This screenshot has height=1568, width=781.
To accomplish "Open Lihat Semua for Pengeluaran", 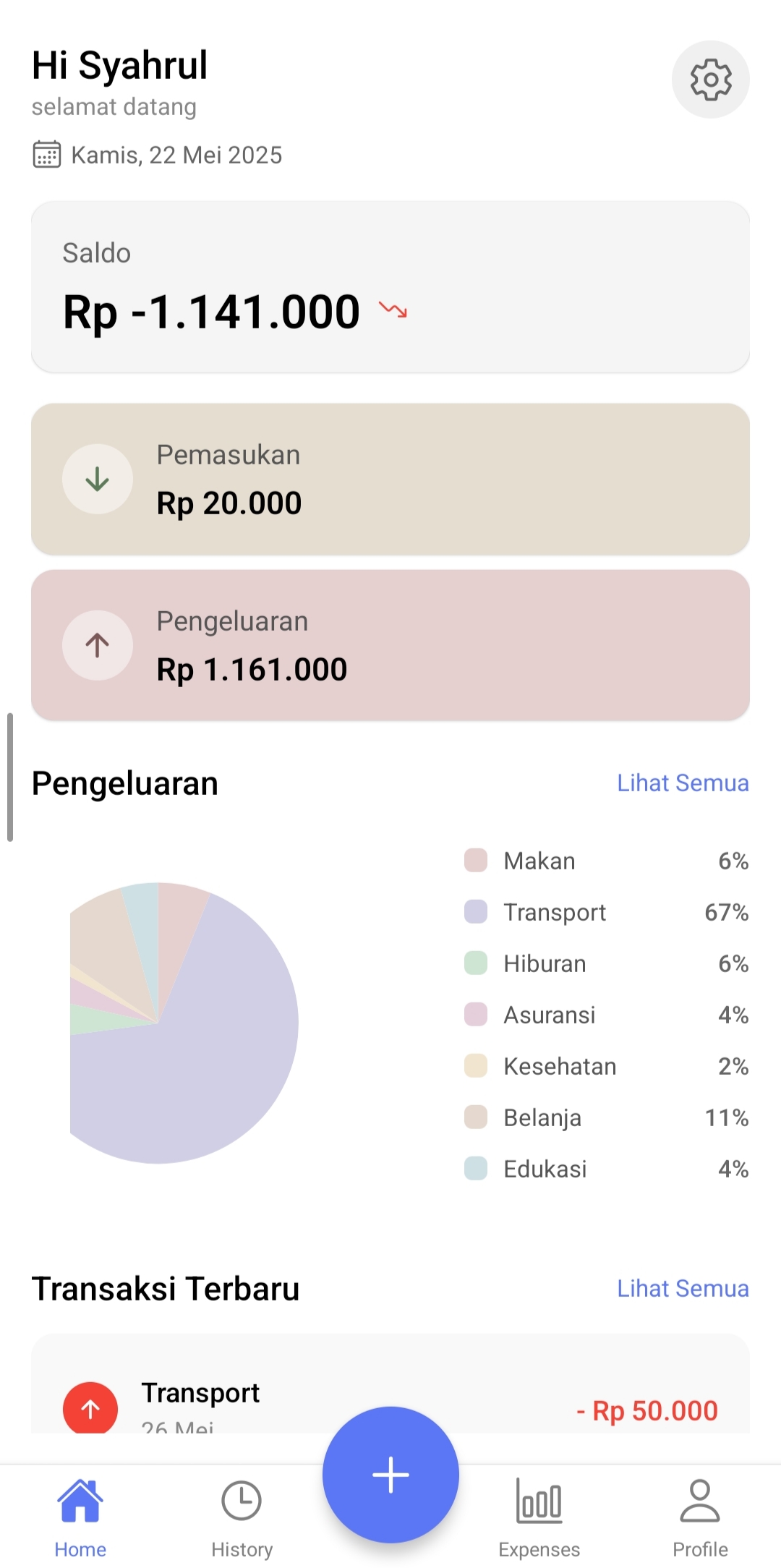I will click(x=683, y=783).
